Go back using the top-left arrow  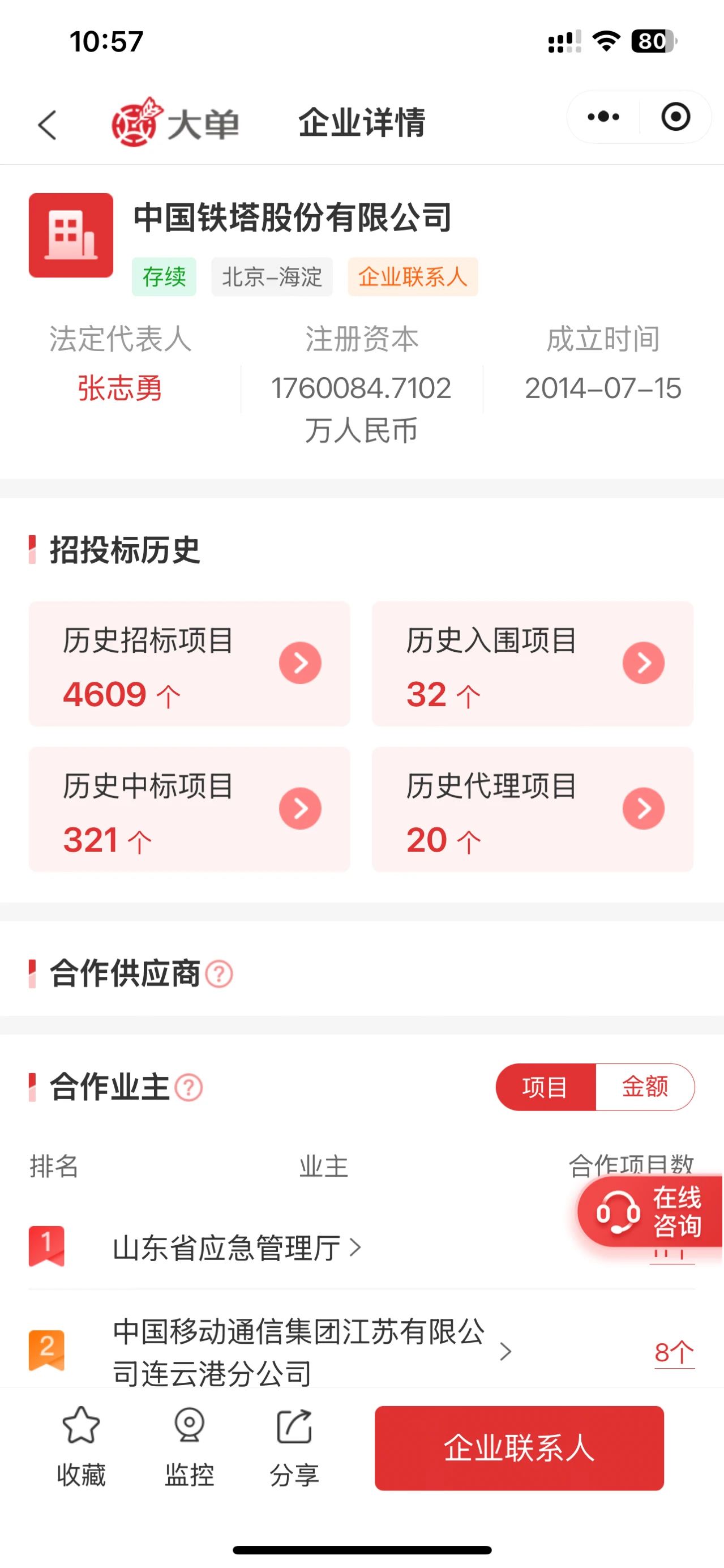[48, 125]
